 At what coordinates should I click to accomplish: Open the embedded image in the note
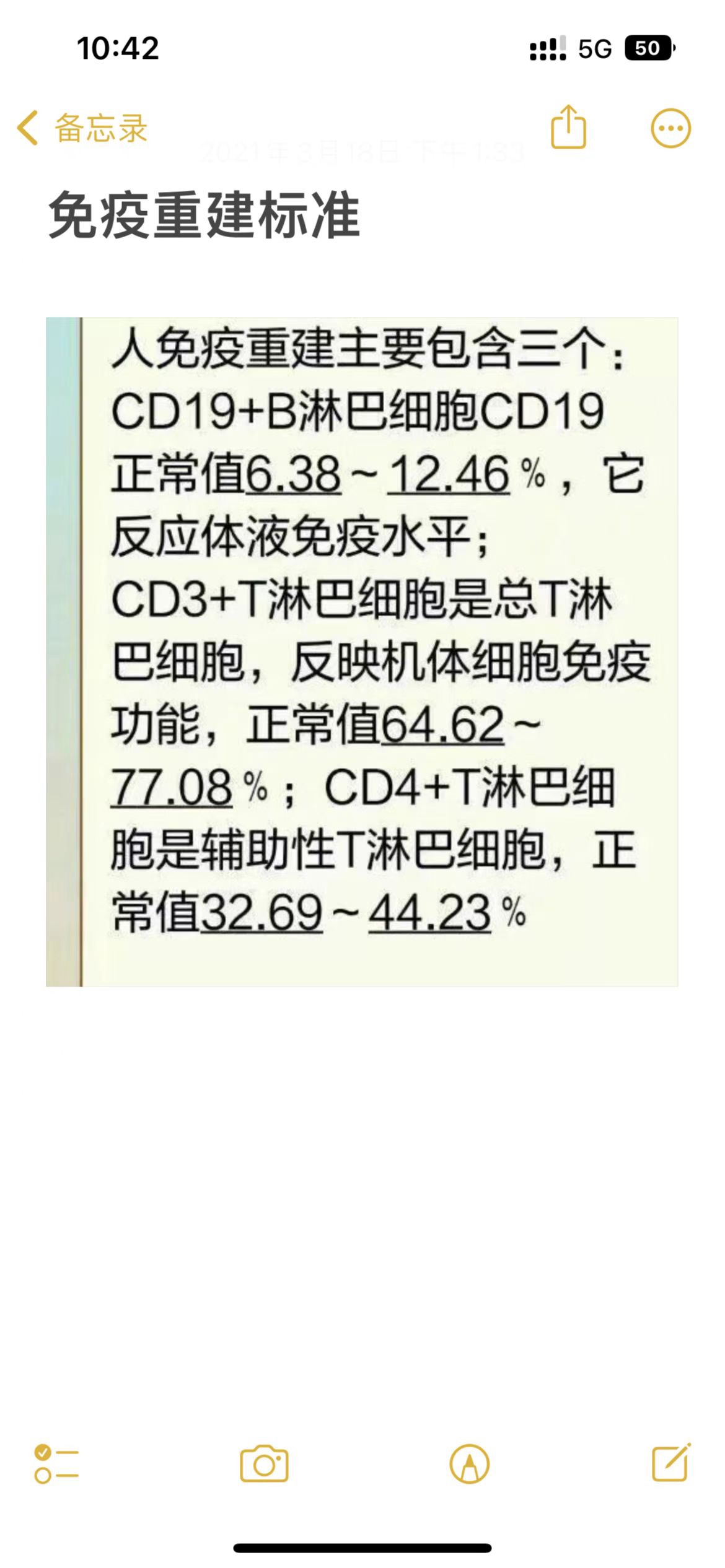pyautogui.click(x=362, y=651)
